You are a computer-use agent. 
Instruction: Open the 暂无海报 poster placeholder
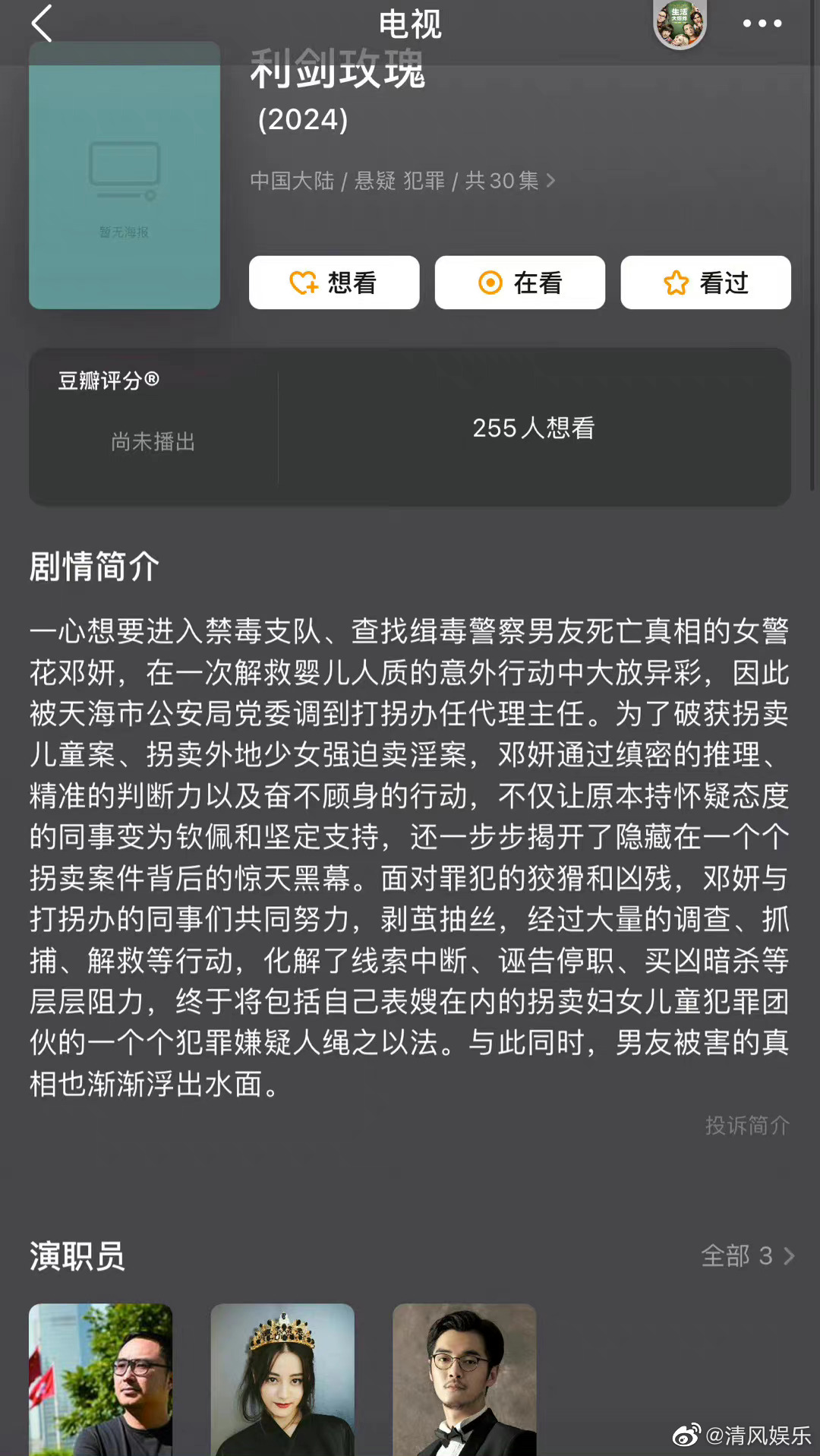[125, 176]
